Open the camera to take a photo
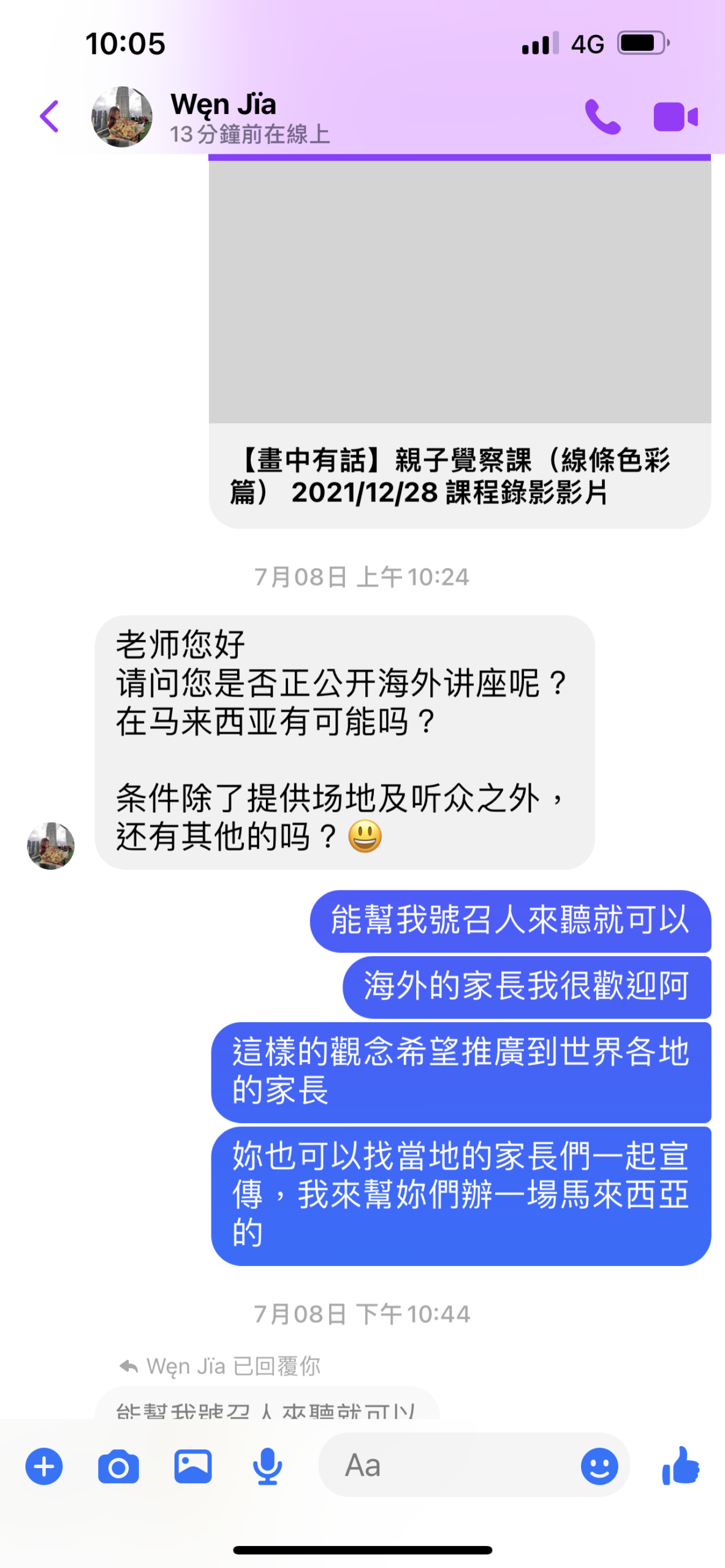This screenshot has width=725, height=1568. [118, 1466]
